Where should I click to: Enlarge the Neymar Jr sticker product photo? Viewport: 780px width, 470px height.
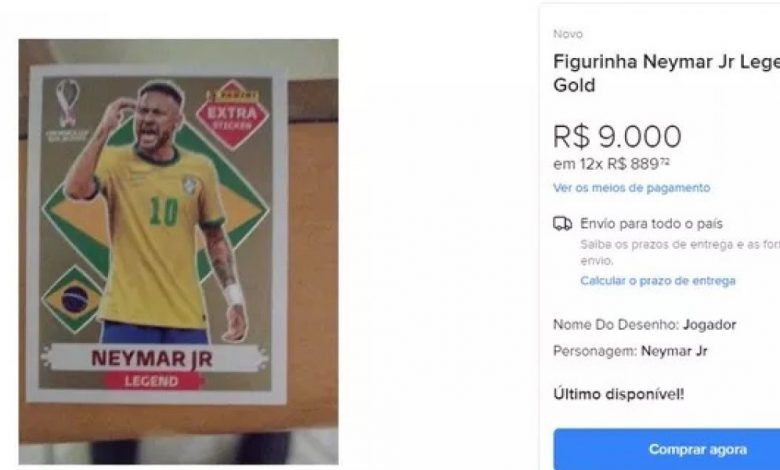pyautogui.click(x=178, y=250)
